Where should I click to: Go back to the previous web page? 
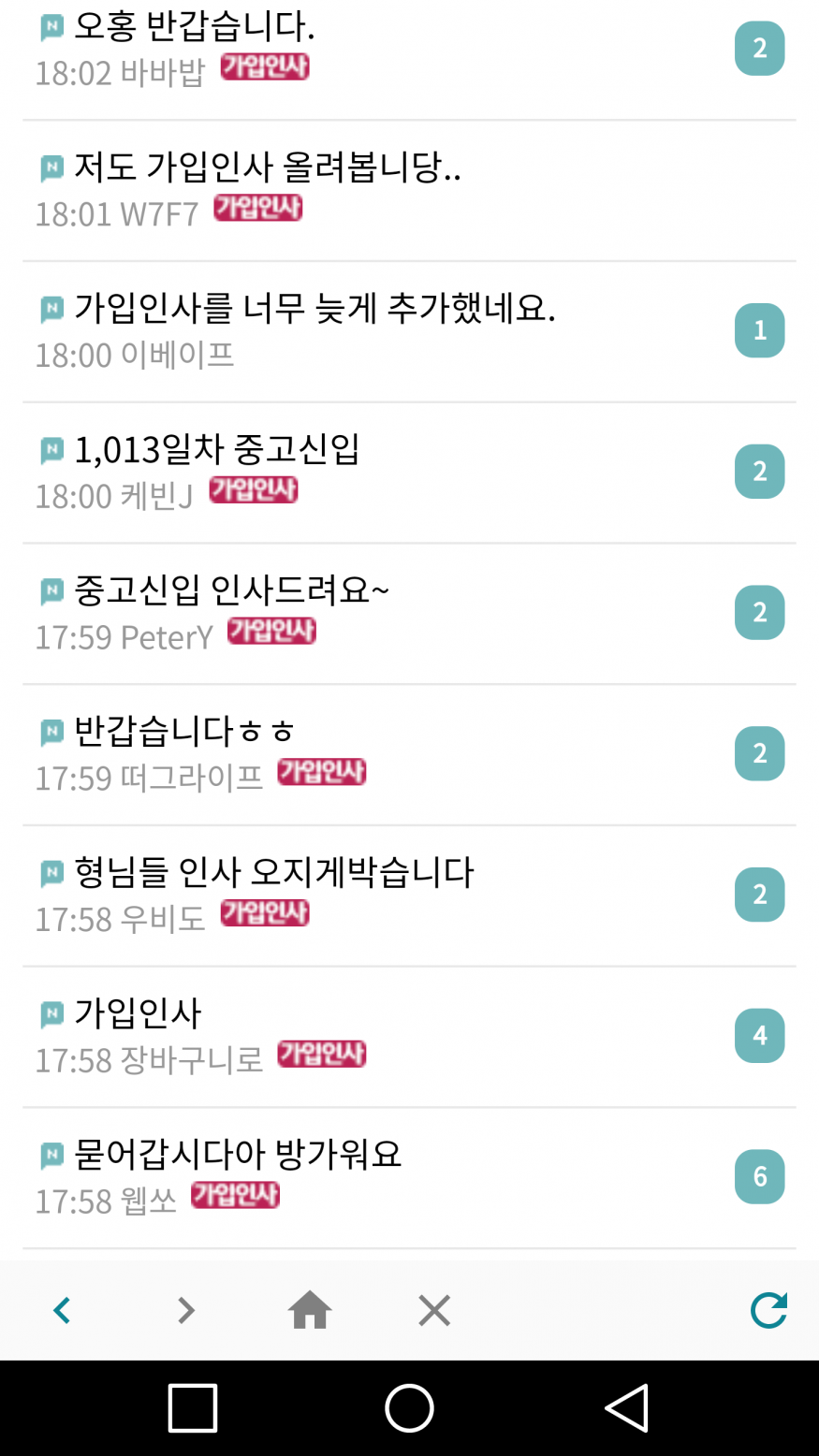tap(63, 1310)
